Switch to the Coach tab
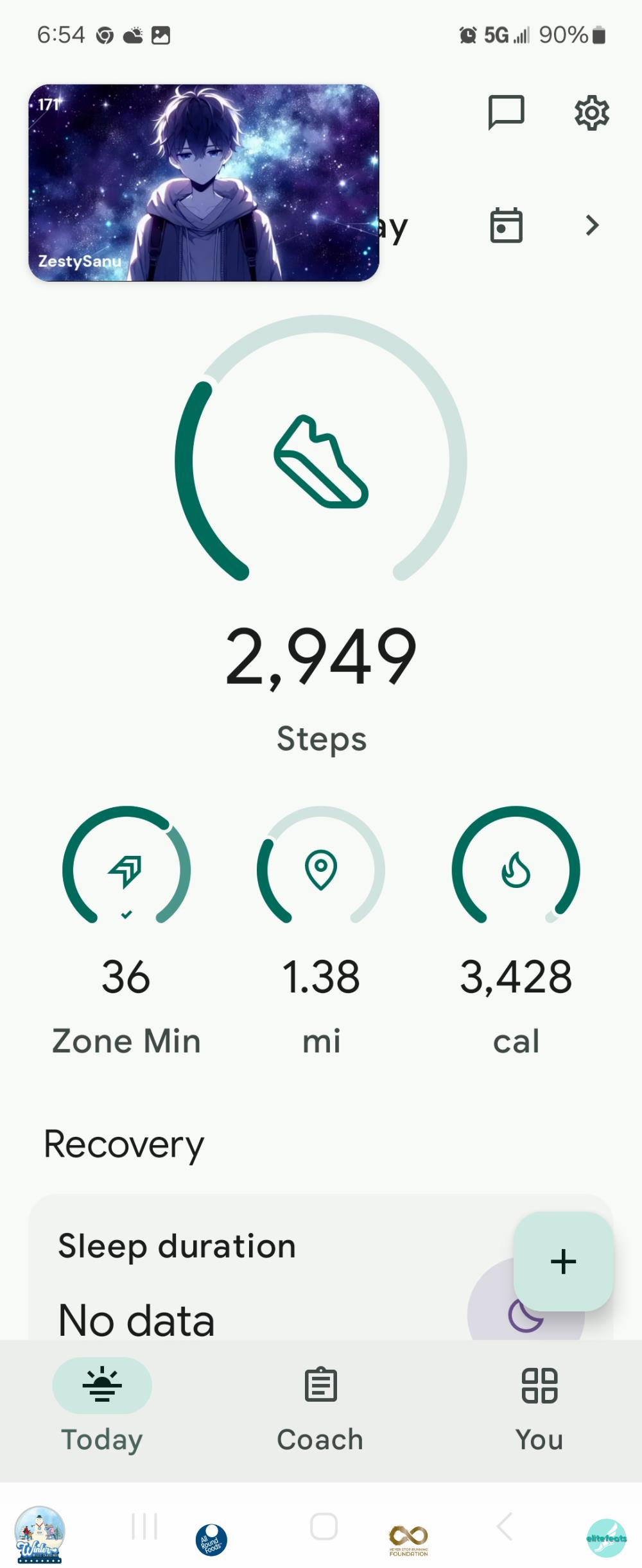The height and width of the screenshot is (1568, 642). [x=320, y=1405]
